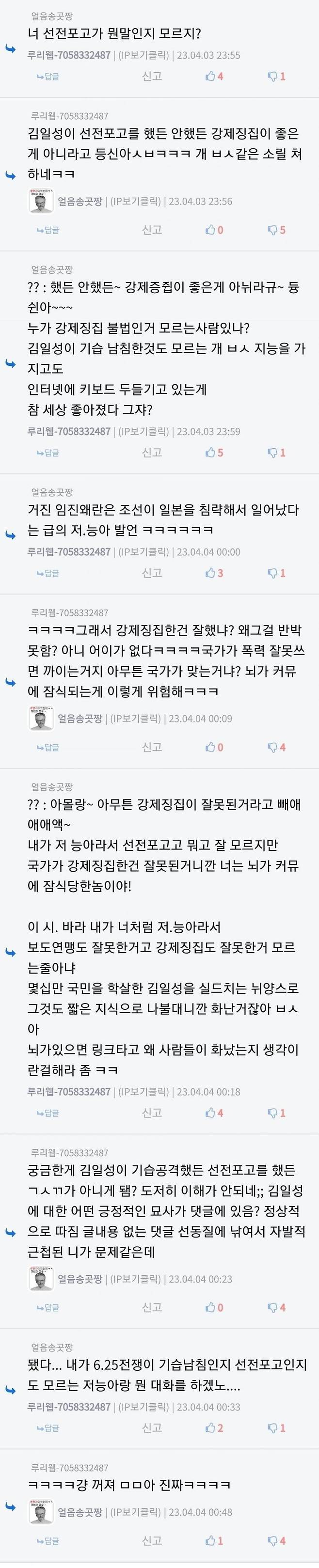Like the comment posted 23.04.04 00:00
Viewport: 319px width, 1568px height.
pos(214,573)
